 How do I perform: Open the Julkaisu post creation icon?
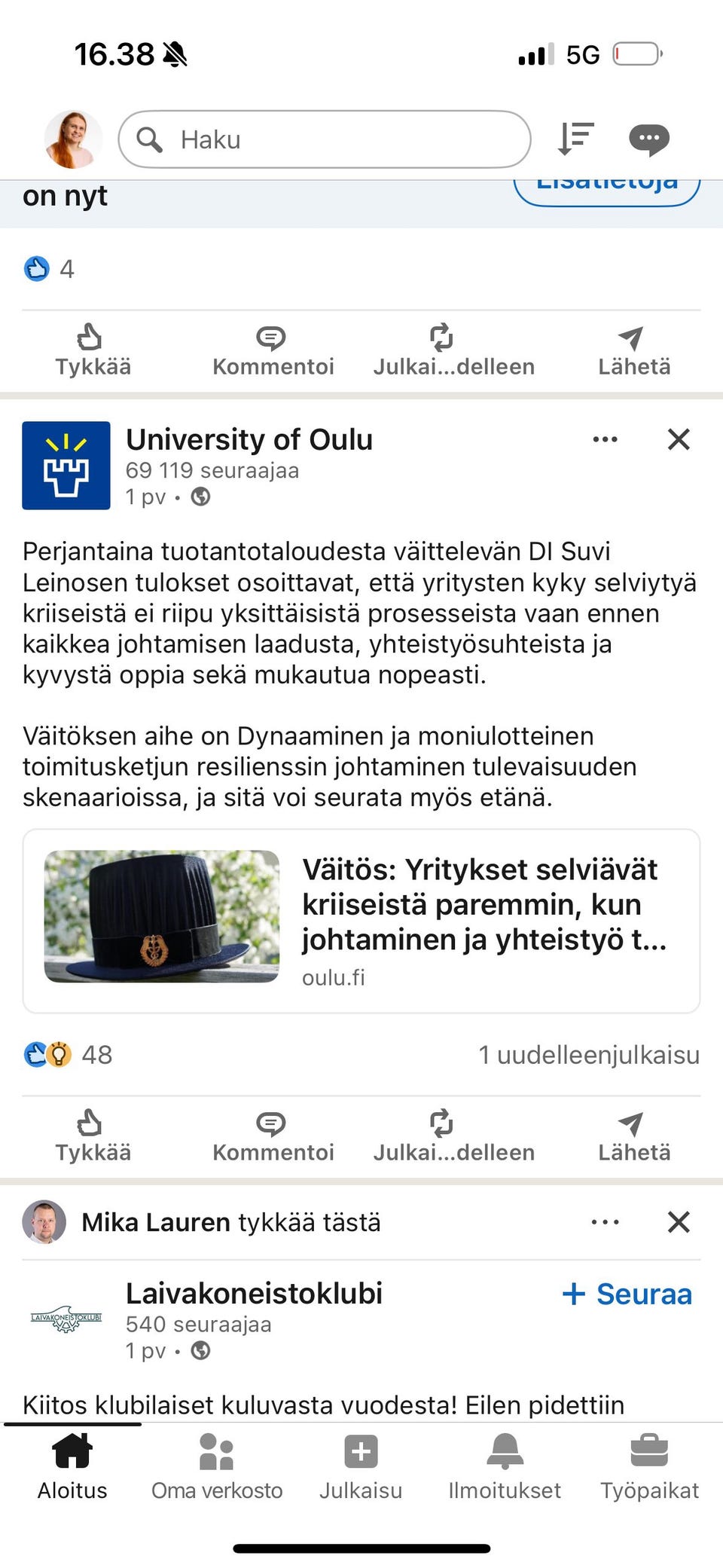pyautogui.click(x=361, y=1462)
